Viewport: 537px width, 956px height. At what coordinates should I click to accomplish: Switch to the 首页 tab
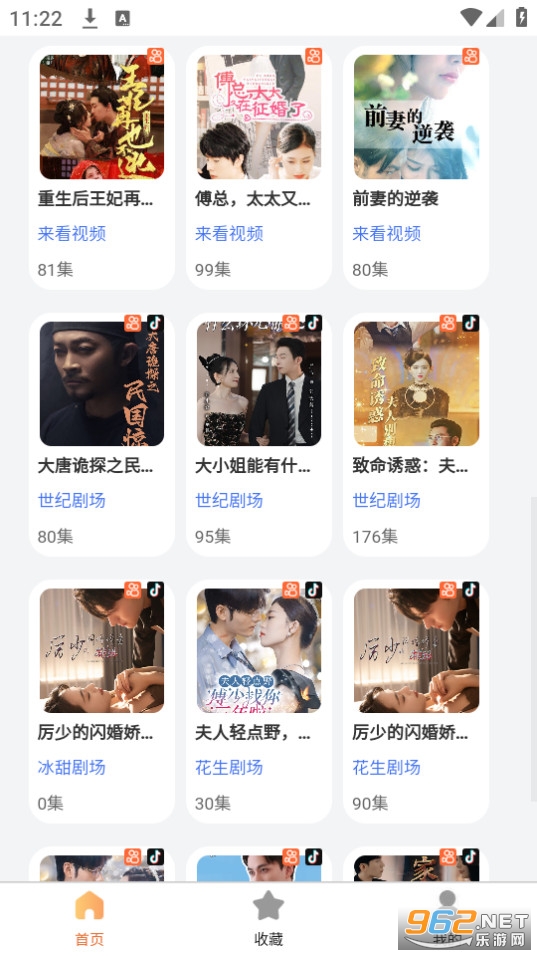pos(90,919)
